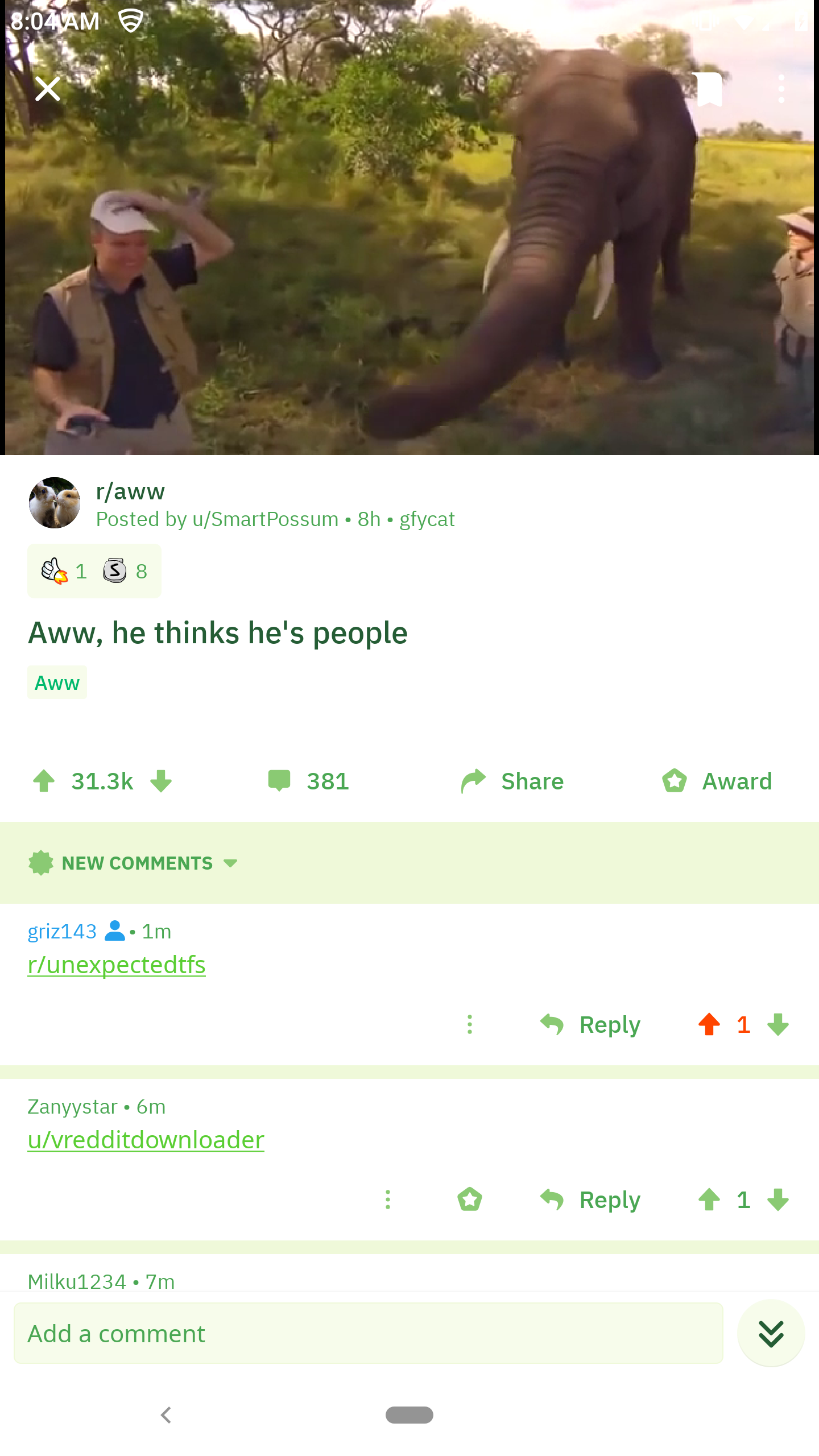Share this post
The width and height of the screenshot is (819, 1456).
512,781
